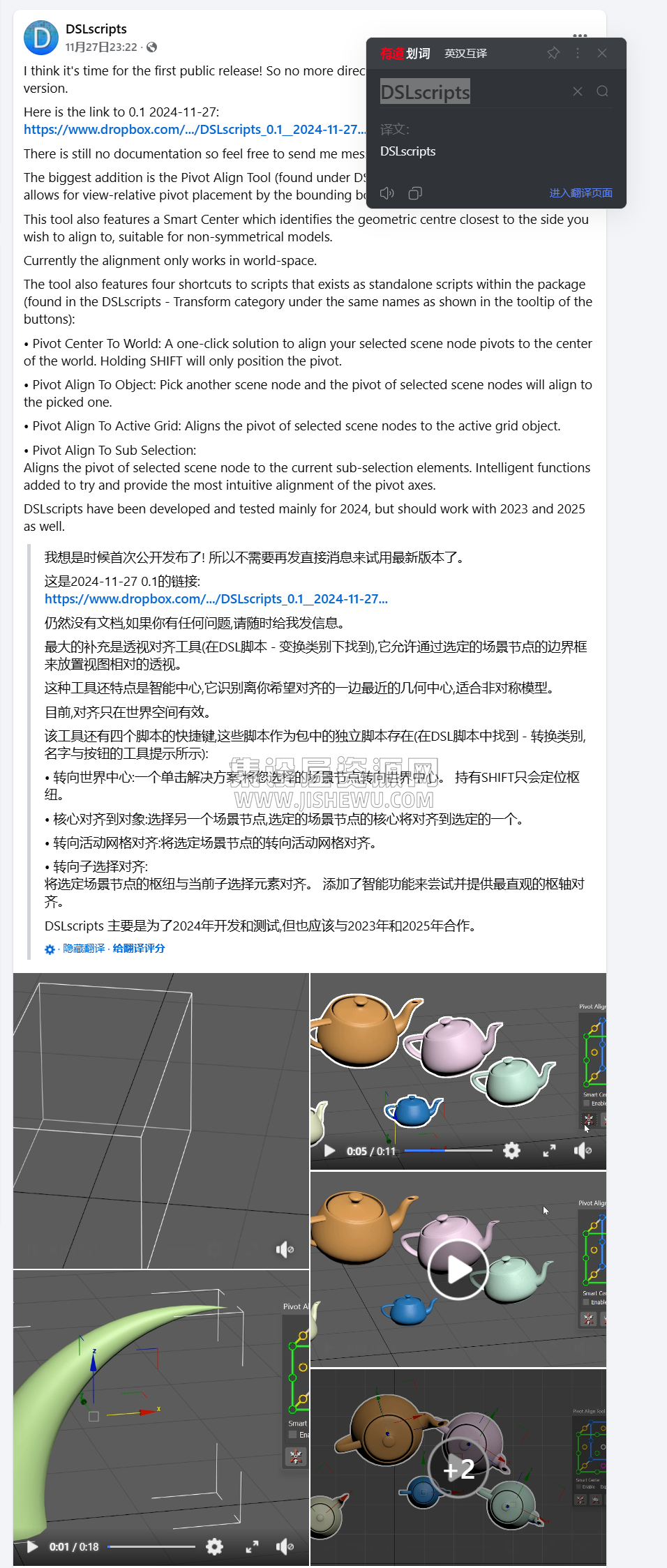Clear the DSLscripts text in the translator
This screenshot has width=667, height=1568.
point(578,91)
